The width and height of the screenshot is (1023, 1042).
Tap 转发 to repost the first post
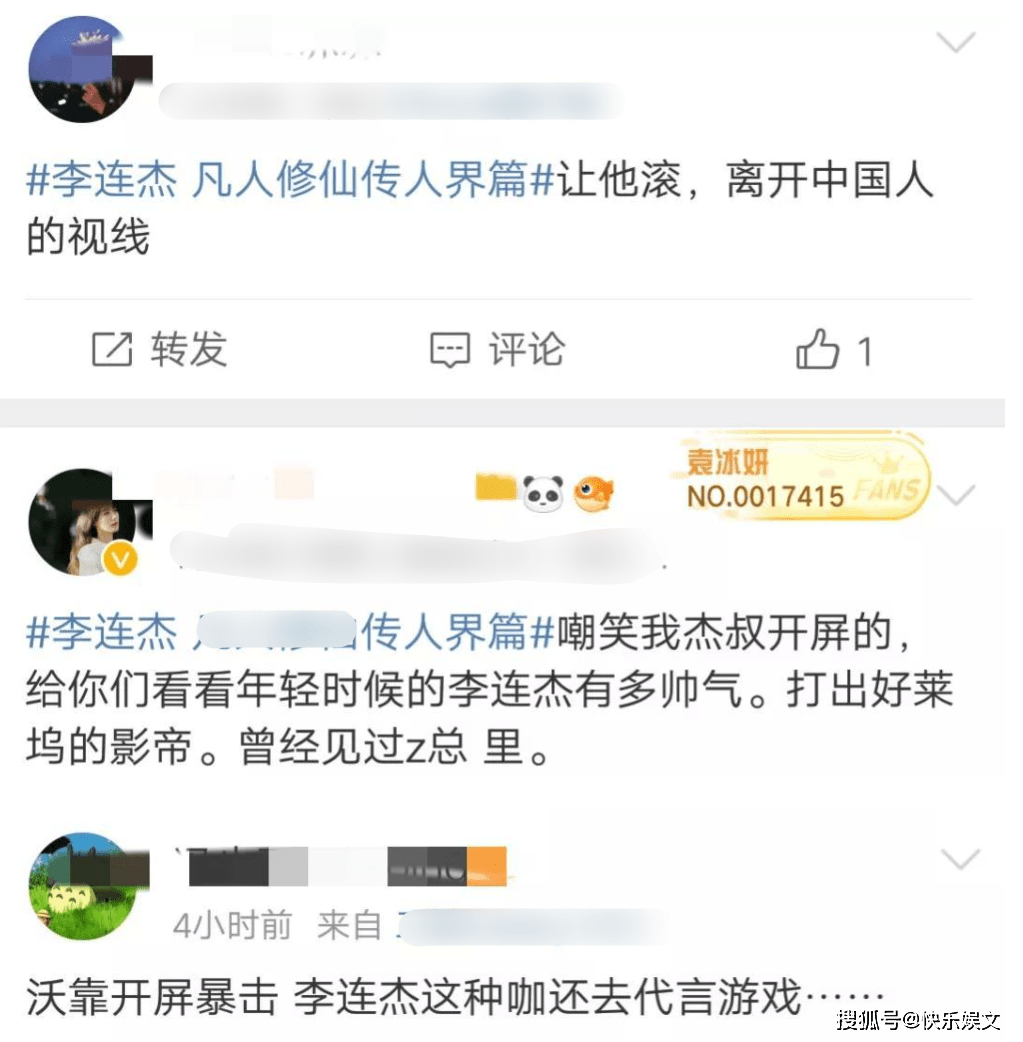point(160,350)
